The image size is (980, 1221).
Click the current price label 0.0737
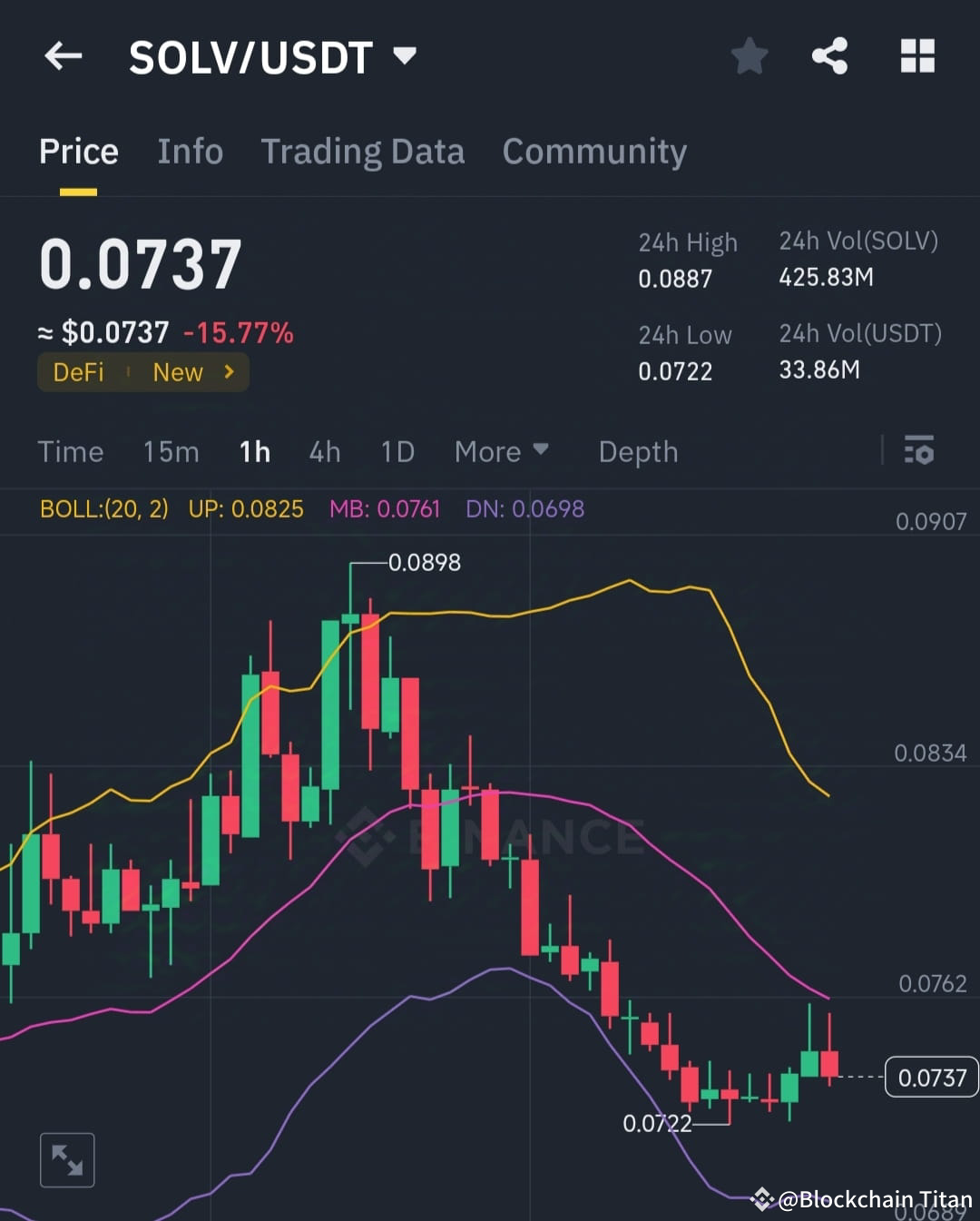click(x=931, y=1078)
